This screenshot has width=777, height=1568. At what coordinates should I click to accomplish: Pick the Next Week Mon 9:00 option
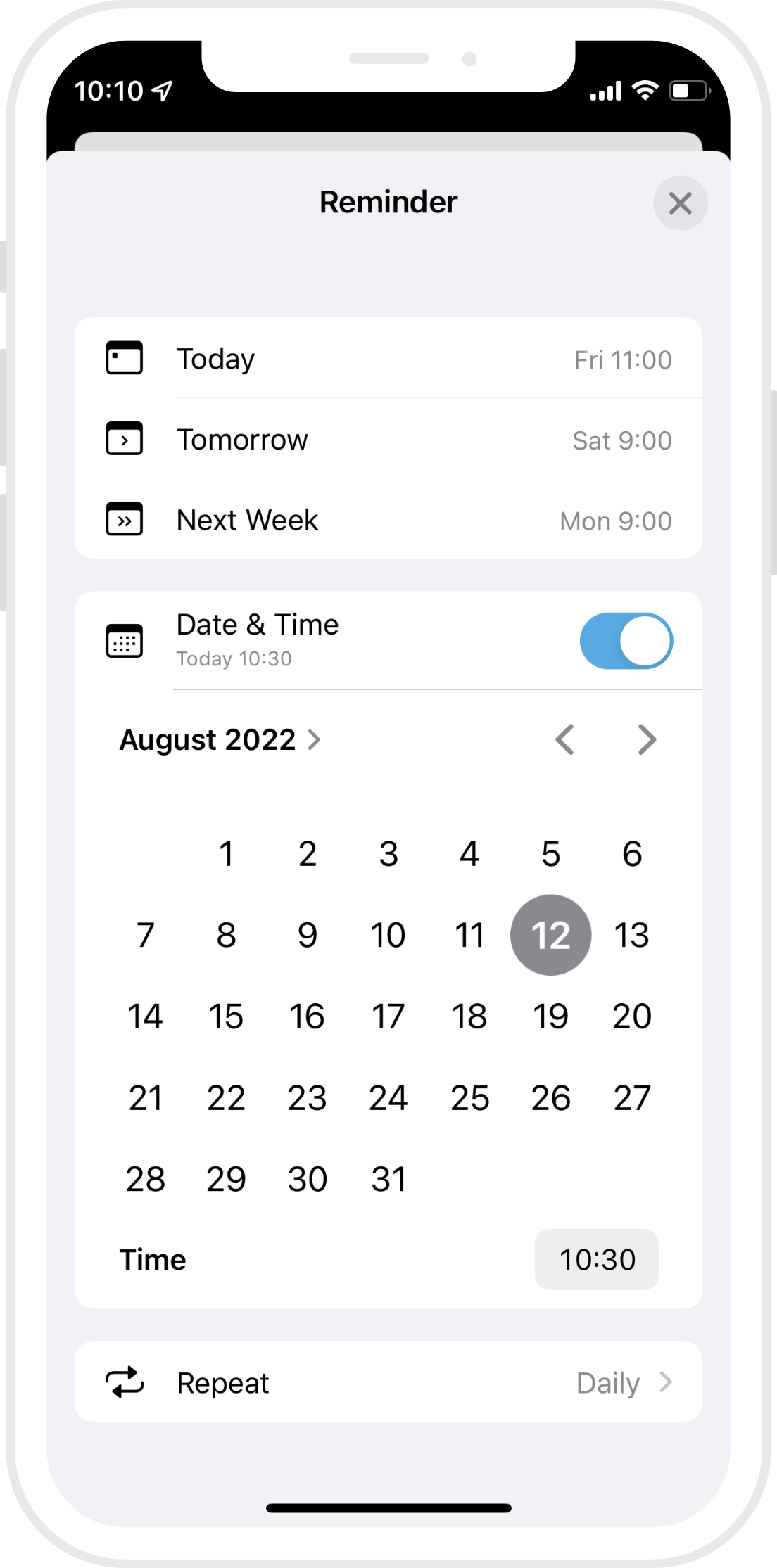(x=388, y=521)
